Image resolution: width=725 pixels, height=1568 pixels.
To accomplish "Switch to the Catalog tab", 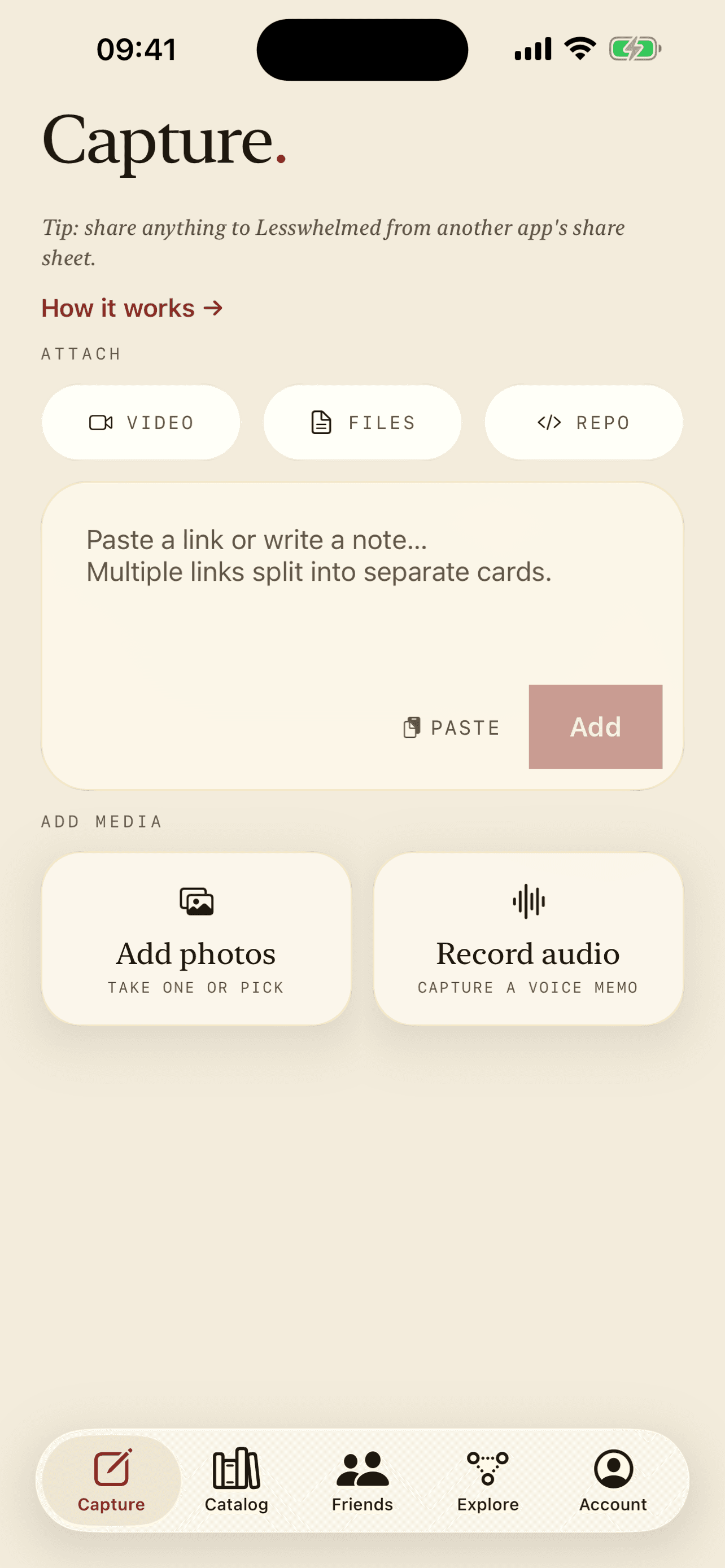I will coord(237,1481).
